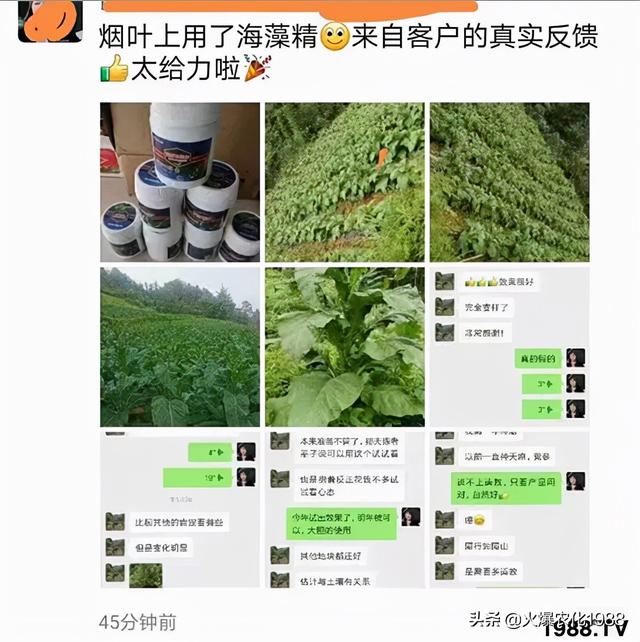The height and width of the screenshot is (642, 640).
Task: View the close-up tobacco plant photo
Action: pos(345,347)
